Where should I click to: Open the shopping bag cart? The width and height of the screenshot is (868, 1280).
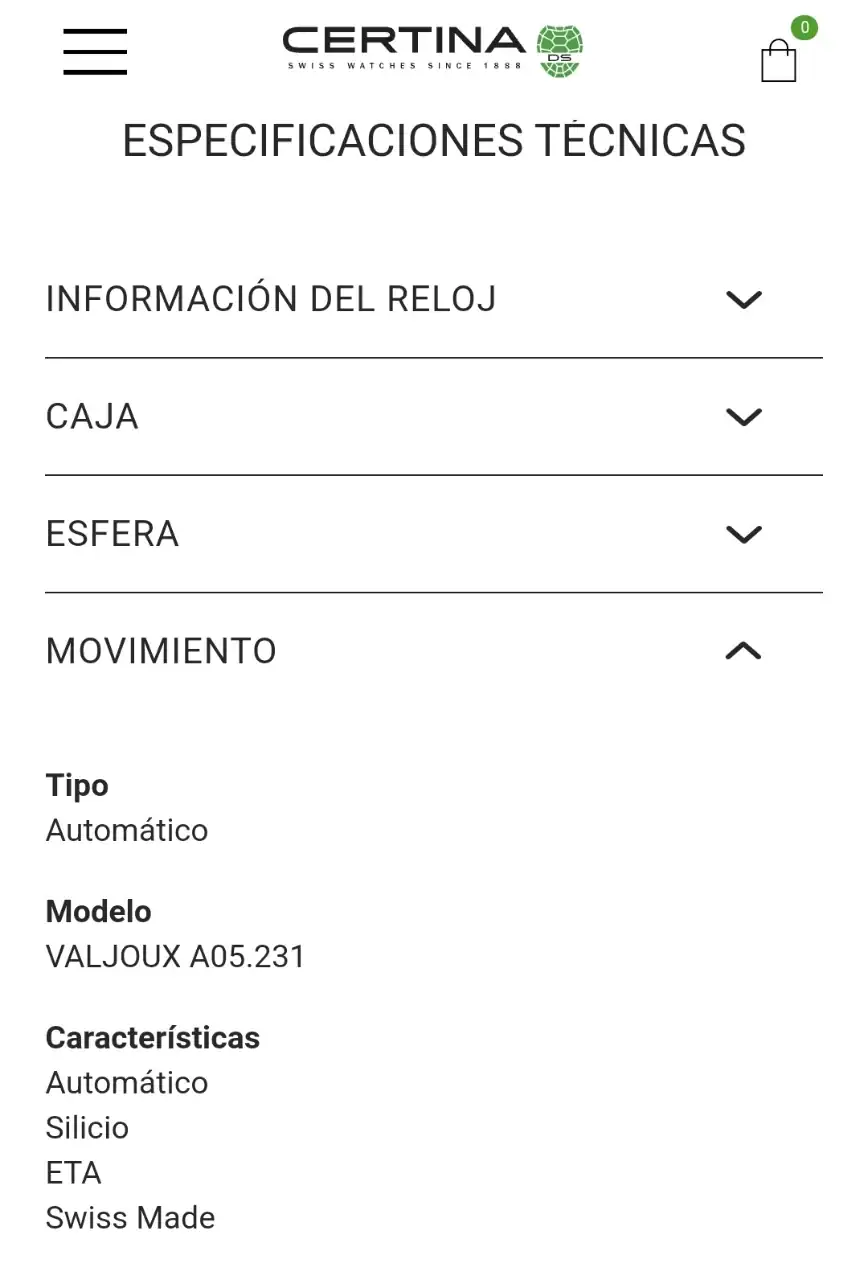pyautogui.click(x=780, y=62)
